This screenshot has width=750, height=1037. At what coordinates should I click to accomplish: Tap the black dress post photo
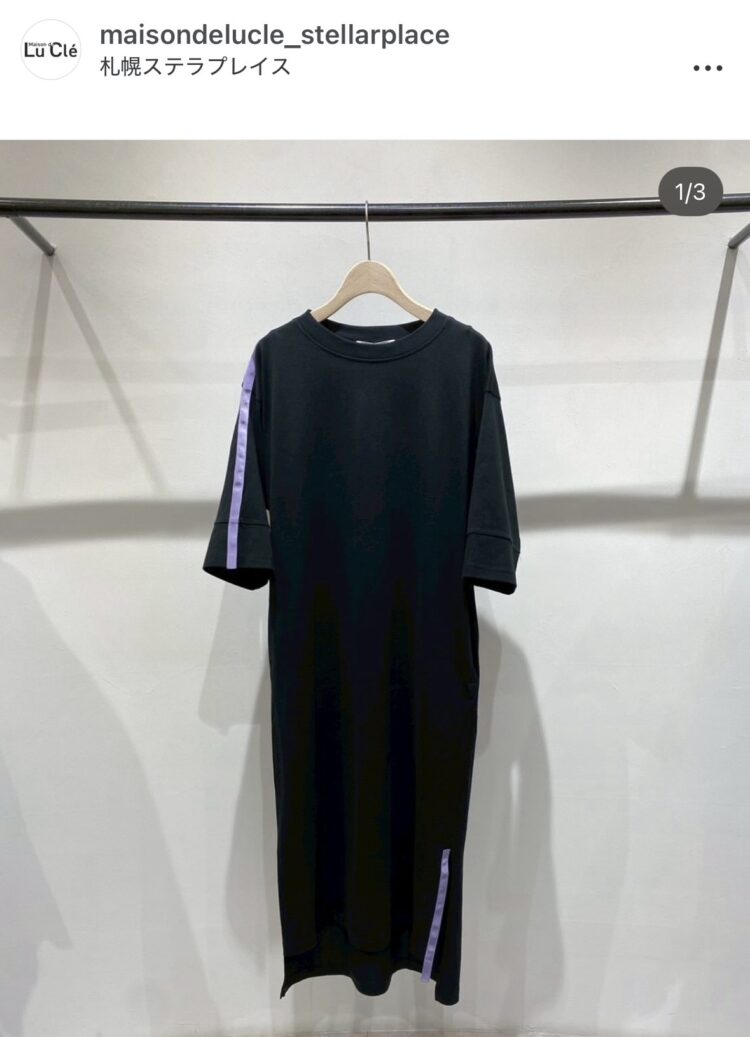tap(375, 600)
